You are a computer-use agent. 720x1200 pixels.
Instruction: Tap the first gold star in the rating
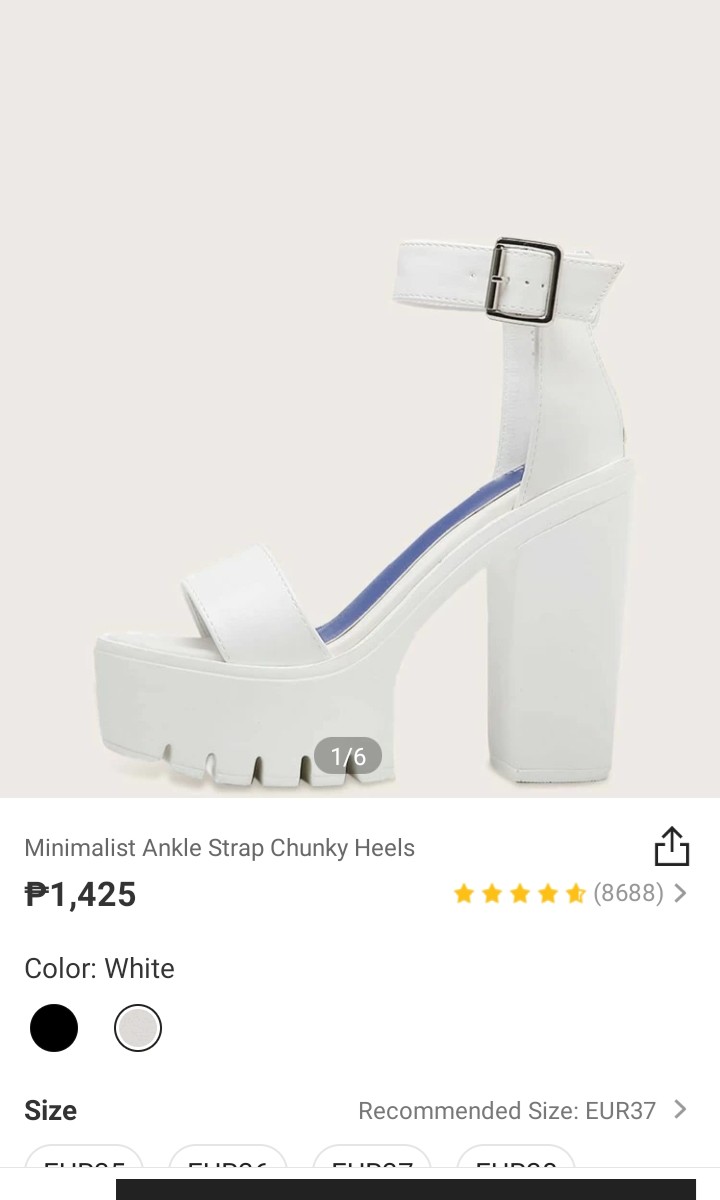pos(463,894)
